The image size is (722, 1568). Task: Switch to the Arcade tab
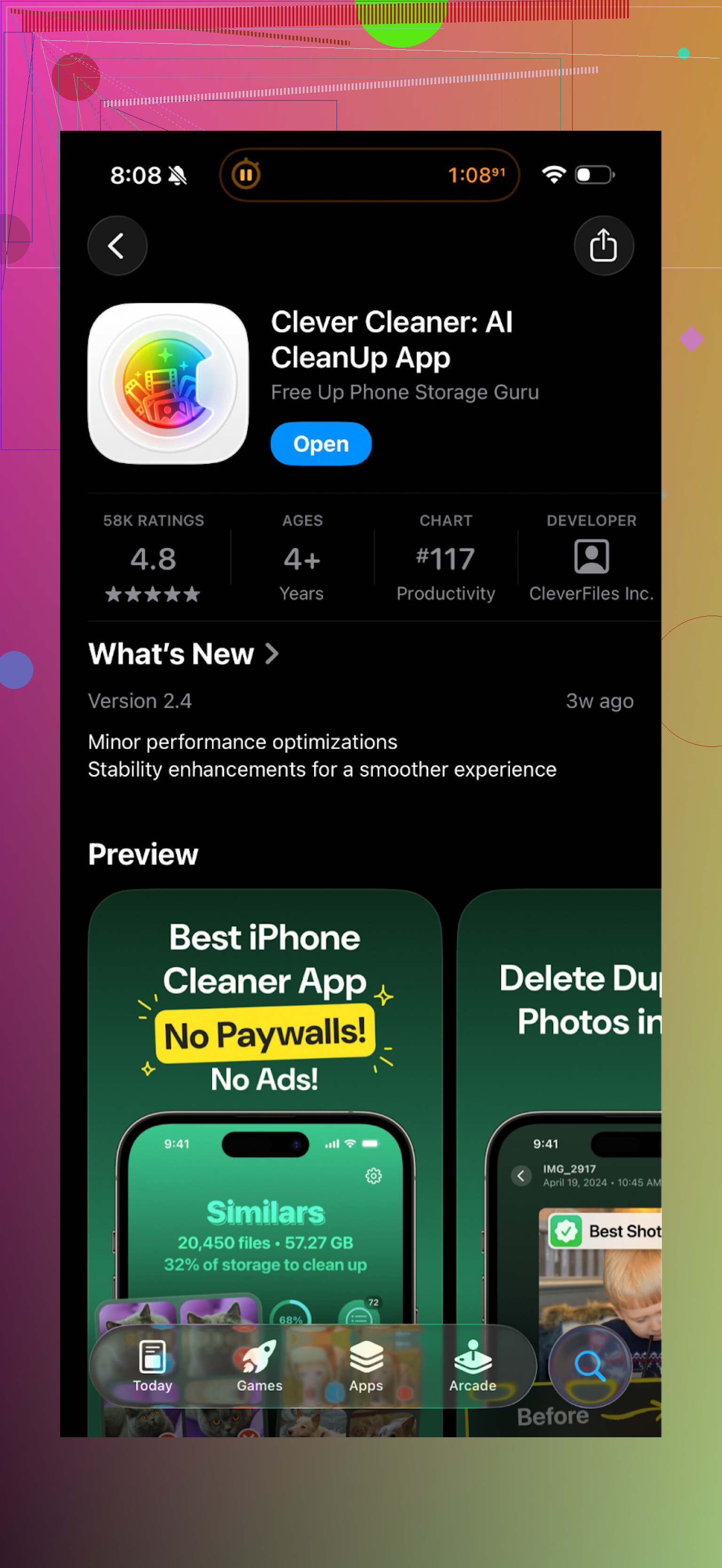click(472, 1367)
